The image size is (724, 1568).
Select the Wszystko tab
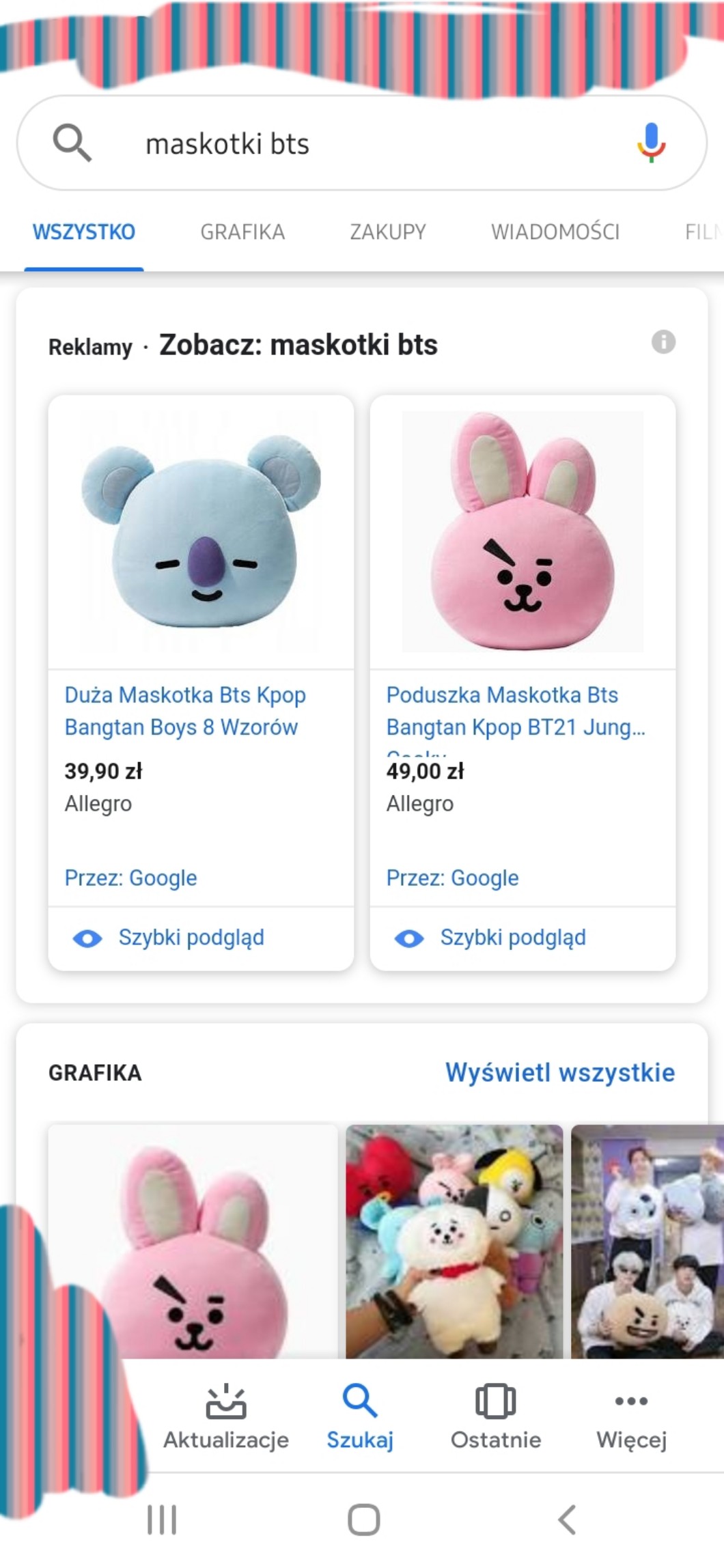83,232
